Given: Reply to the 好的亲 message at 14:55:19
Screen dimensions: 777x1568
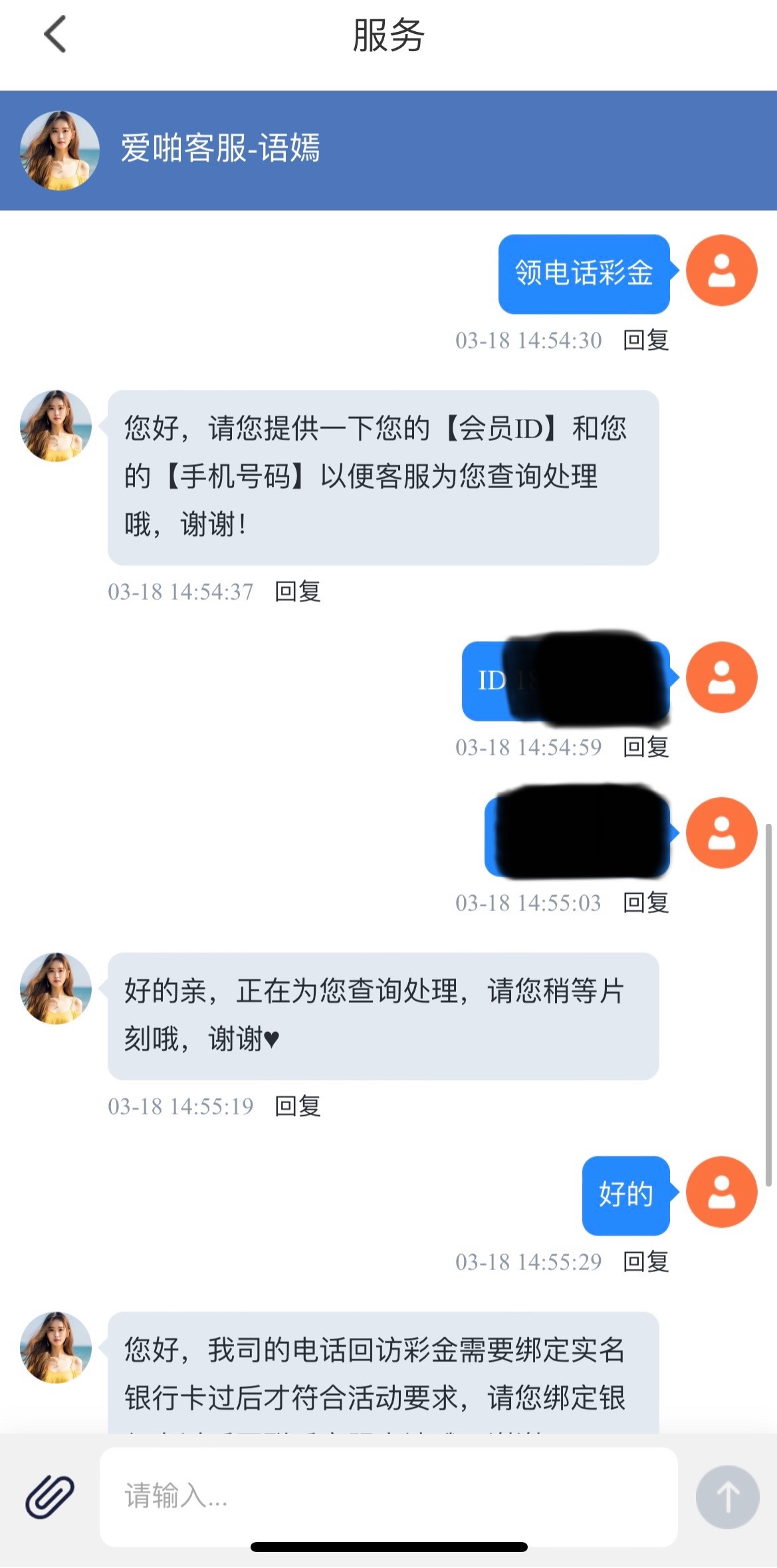Looking at the screenshot, I should tap(298, 1107).
